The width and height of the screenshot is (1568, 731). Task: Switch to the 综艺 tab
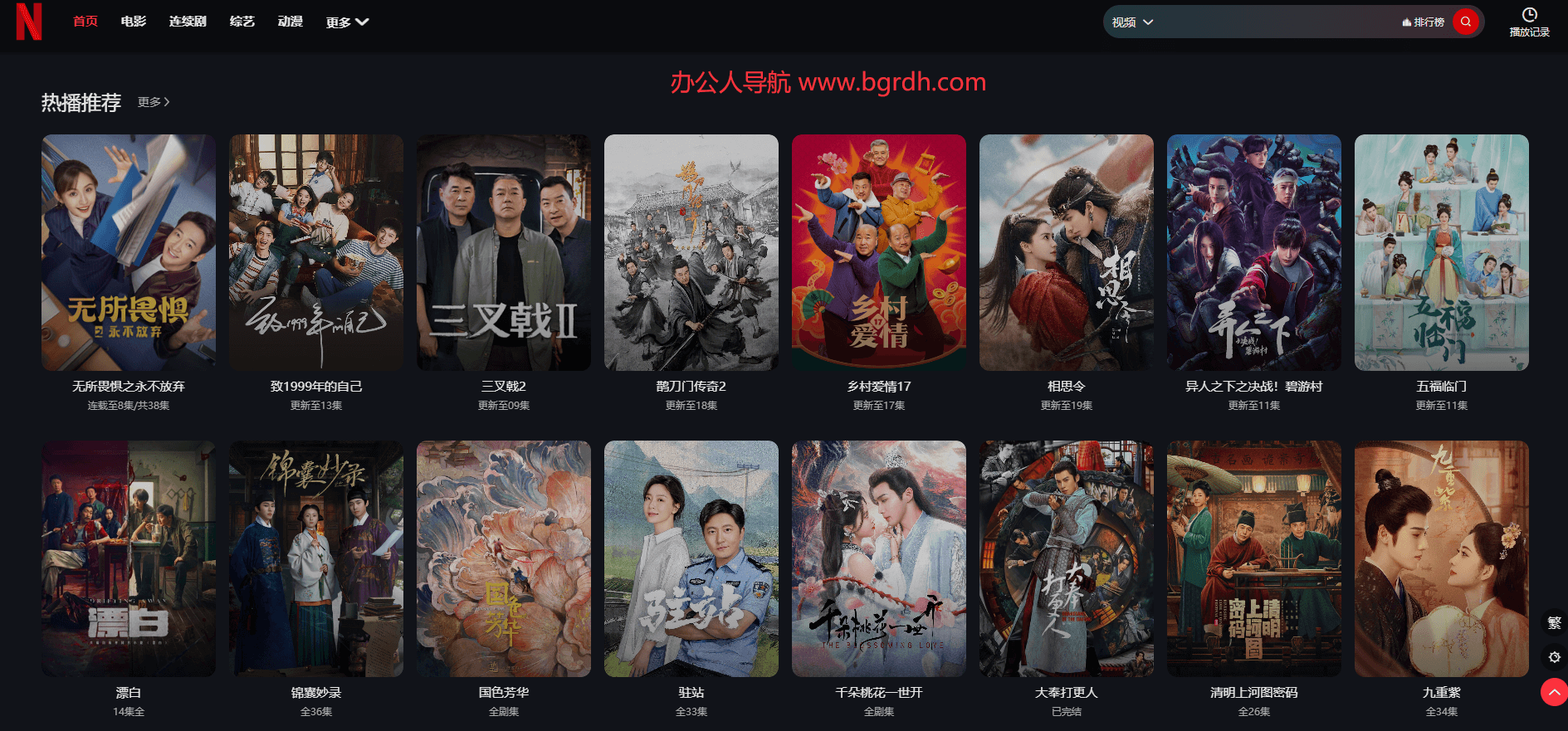coord(242,22)
